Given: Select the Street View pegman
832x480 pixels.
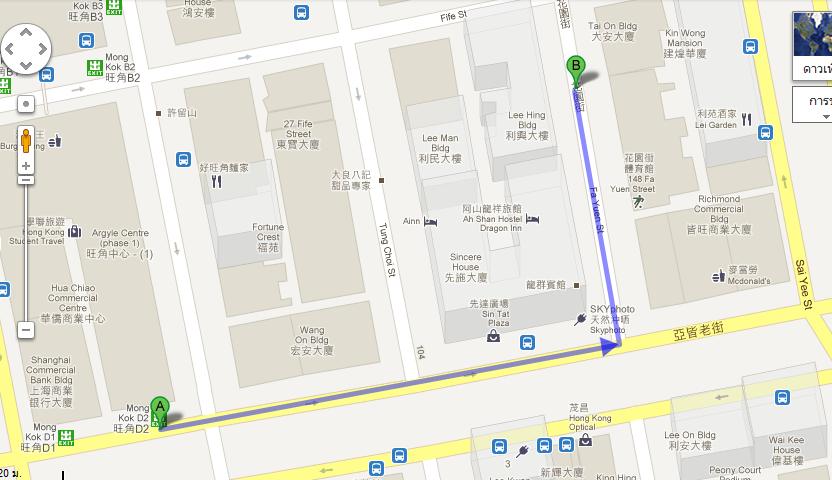Looking at the screenshot, I should [27, 140].
